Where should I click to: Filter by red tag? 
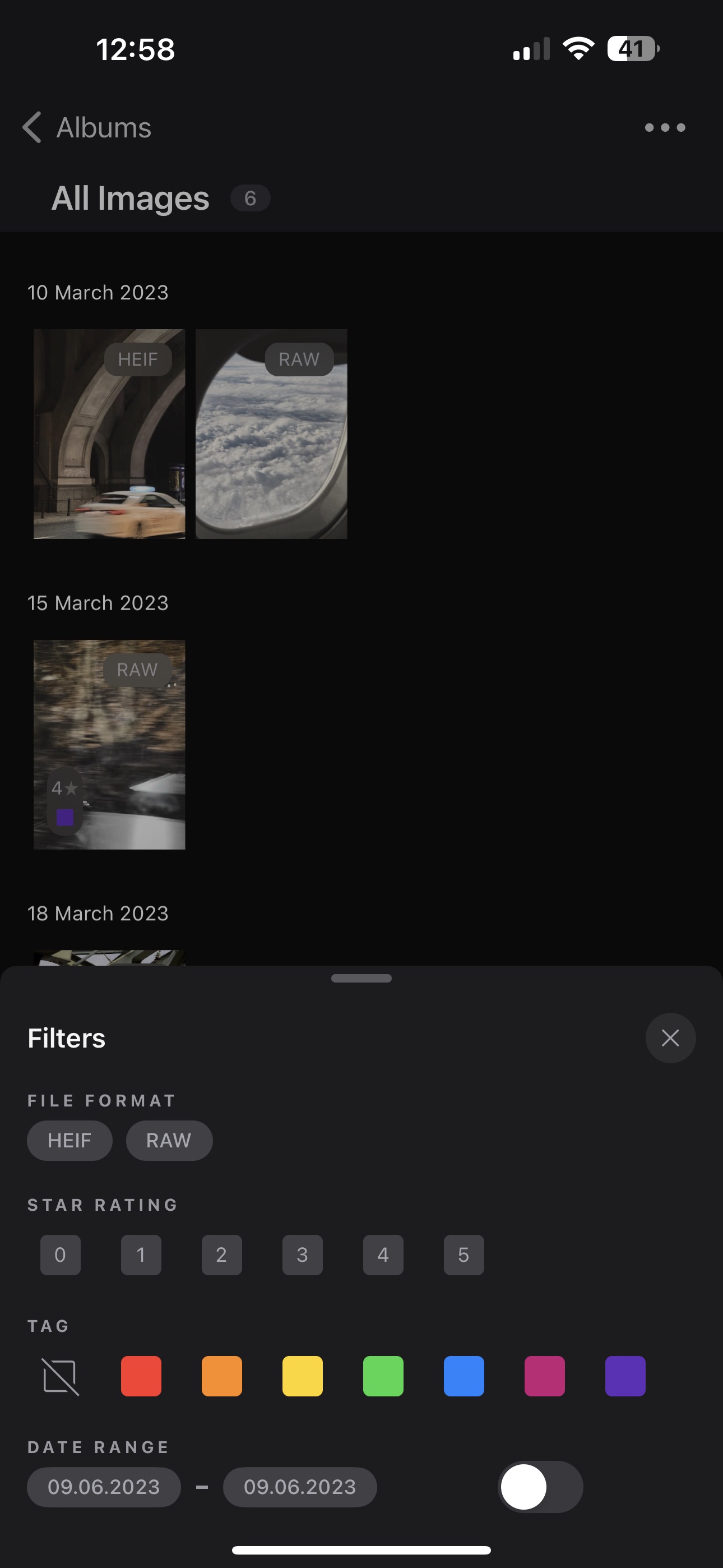click(x=141, y=1376)
